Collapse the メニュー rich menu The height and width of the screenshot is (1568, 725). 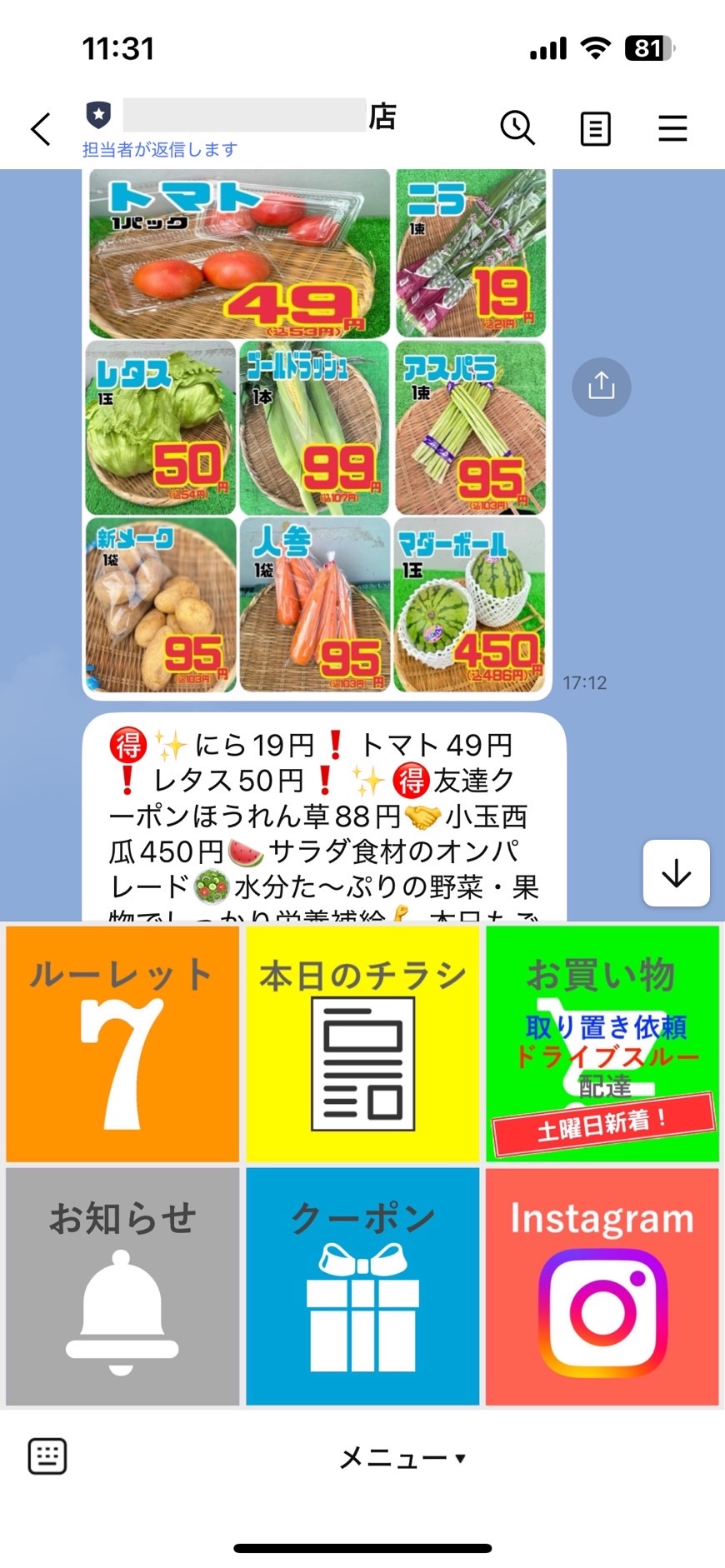click(402, 1458)
